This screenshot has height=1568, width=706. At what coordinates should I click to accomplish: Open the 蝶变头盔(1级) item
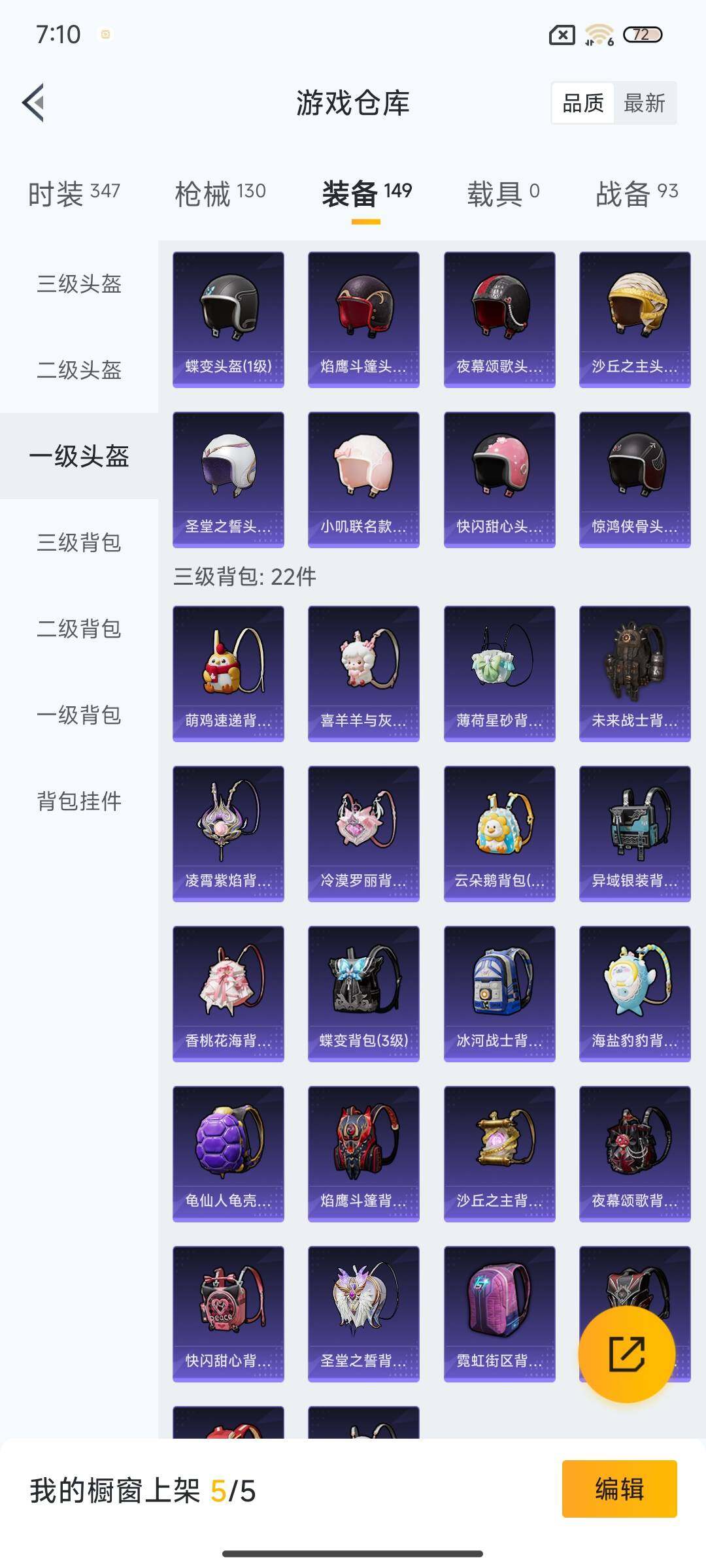228,319
